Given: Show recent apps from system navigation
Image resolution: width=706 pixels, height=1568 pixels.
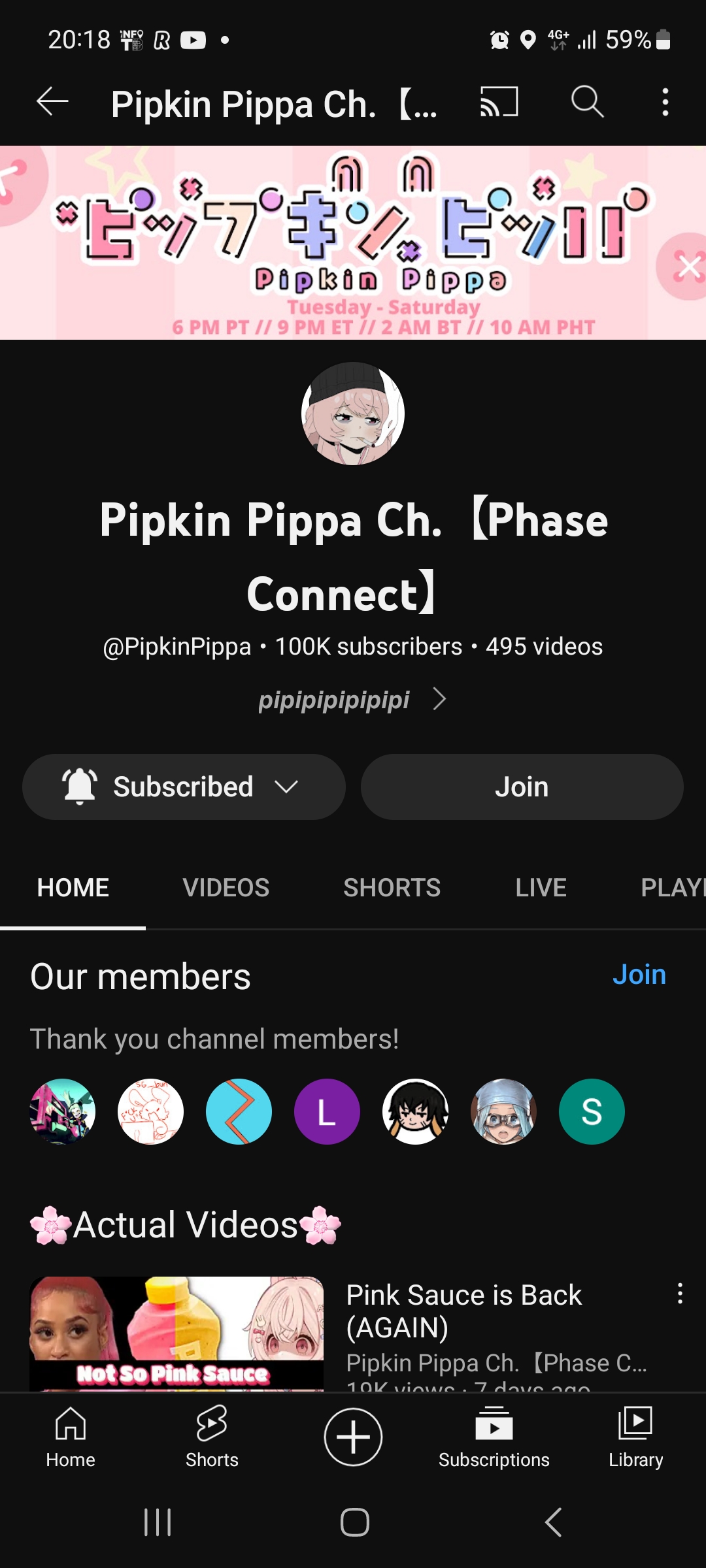Looking at the screenshot, I should click(158, 1522).
